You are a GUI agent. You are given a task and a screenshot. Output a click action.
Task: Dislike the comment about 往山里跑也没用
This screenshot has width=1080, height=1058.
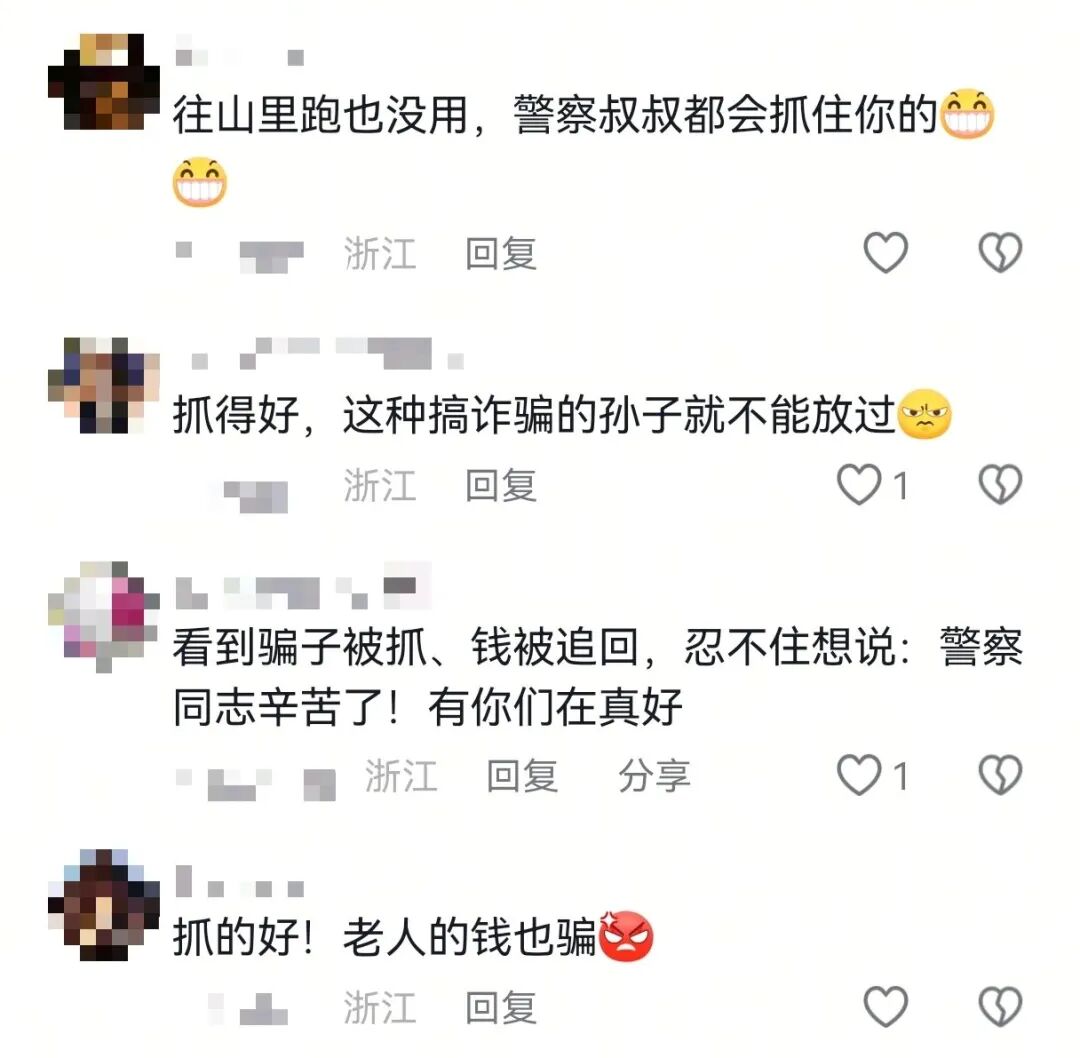click(x=999, y=254)
